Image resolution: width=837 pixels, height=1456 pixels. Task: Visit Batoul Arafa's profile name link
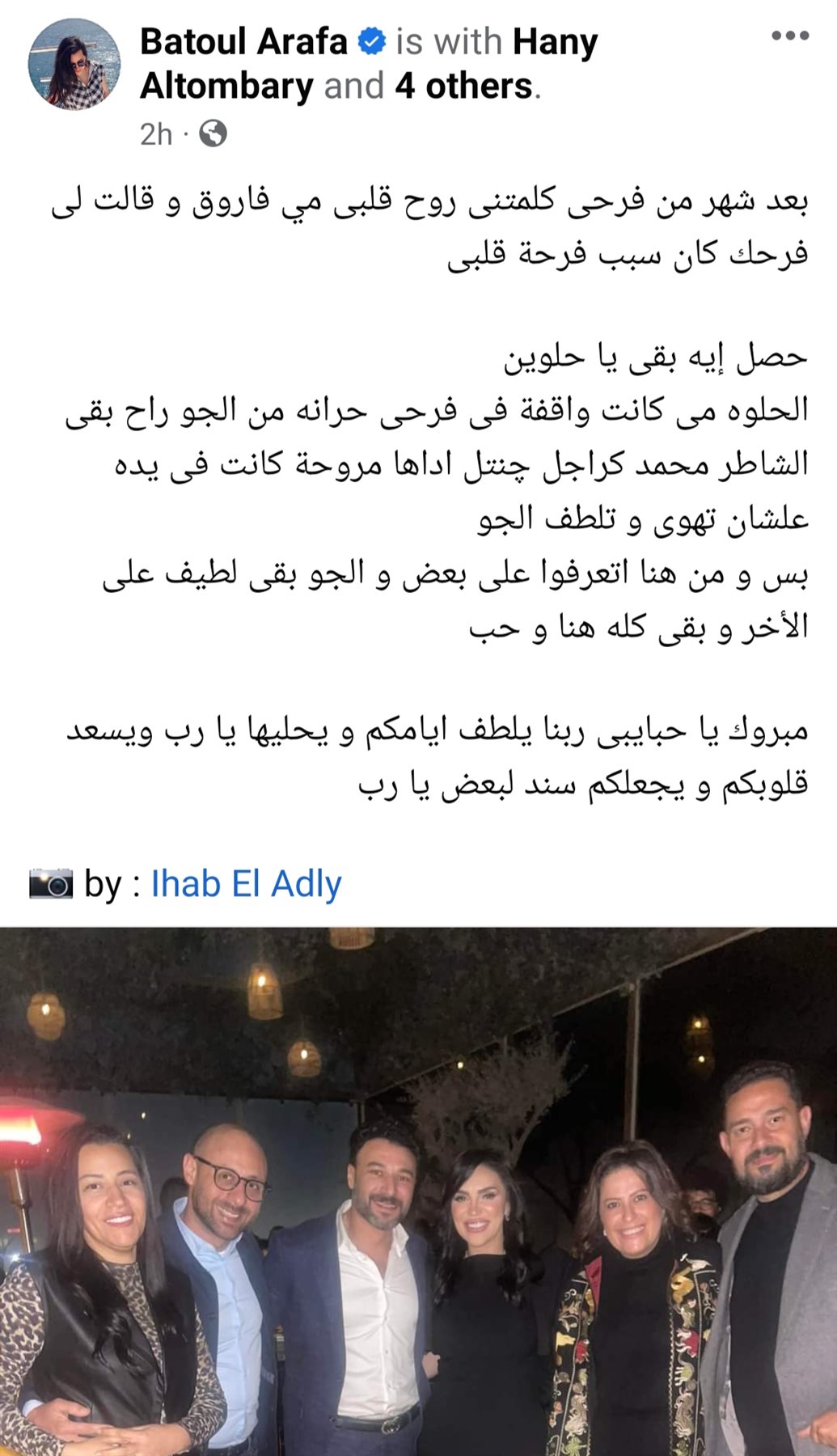pyautogui.click(x=243, y=42)
